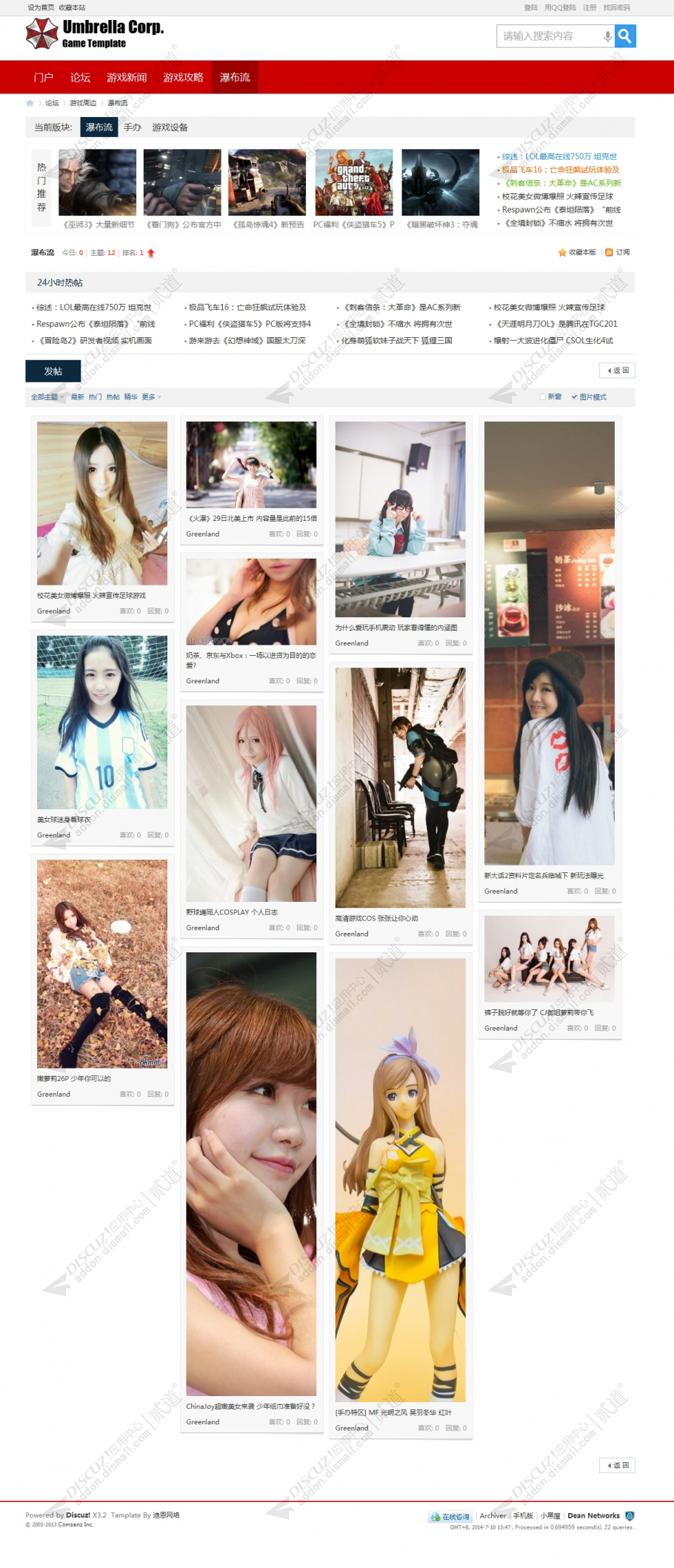Expand the 全部主题 dropdown
The width and height of the screenshot is (674, 1568).
click(46, 397)
